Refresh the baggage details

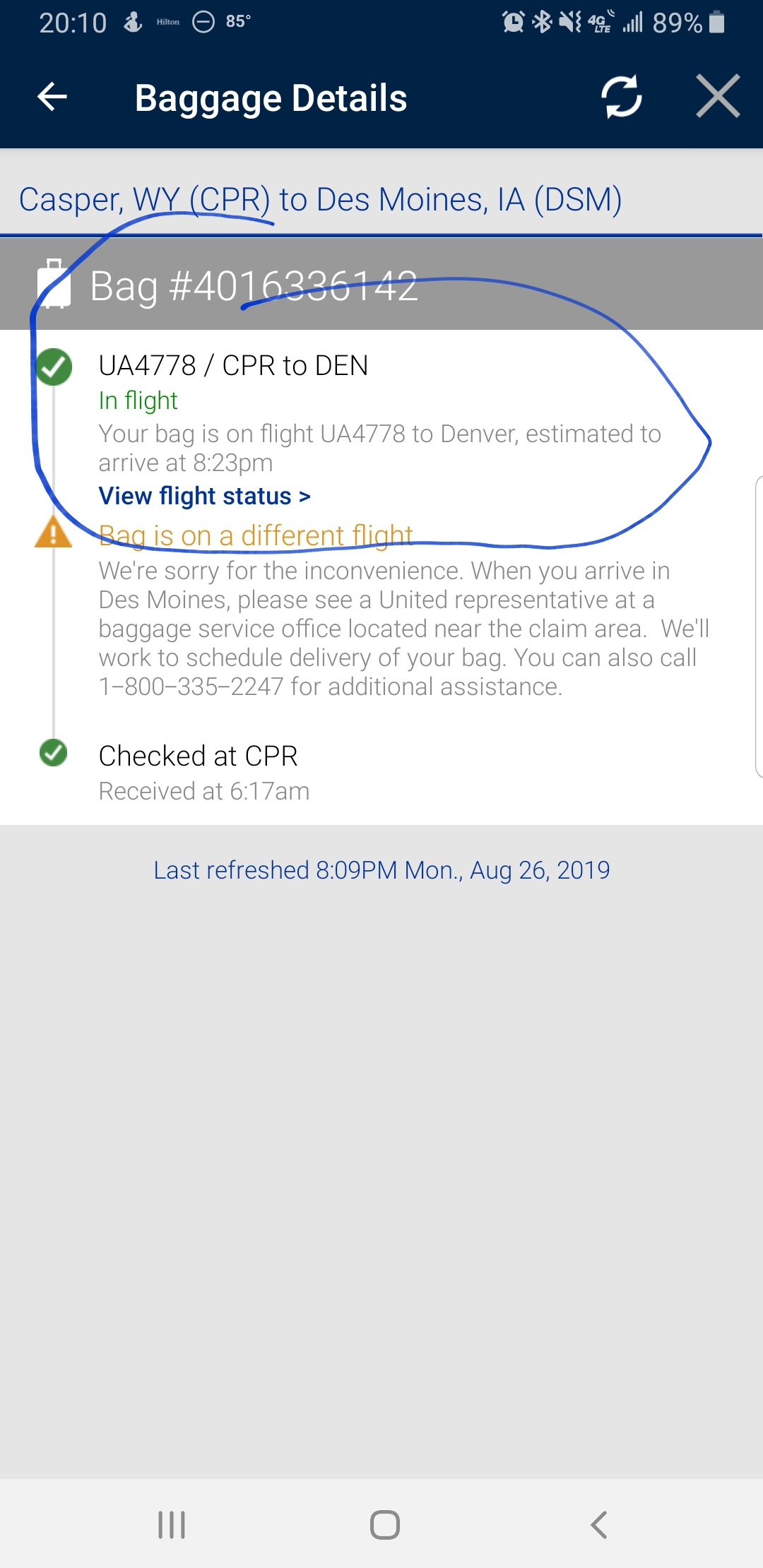coord(621,97)
